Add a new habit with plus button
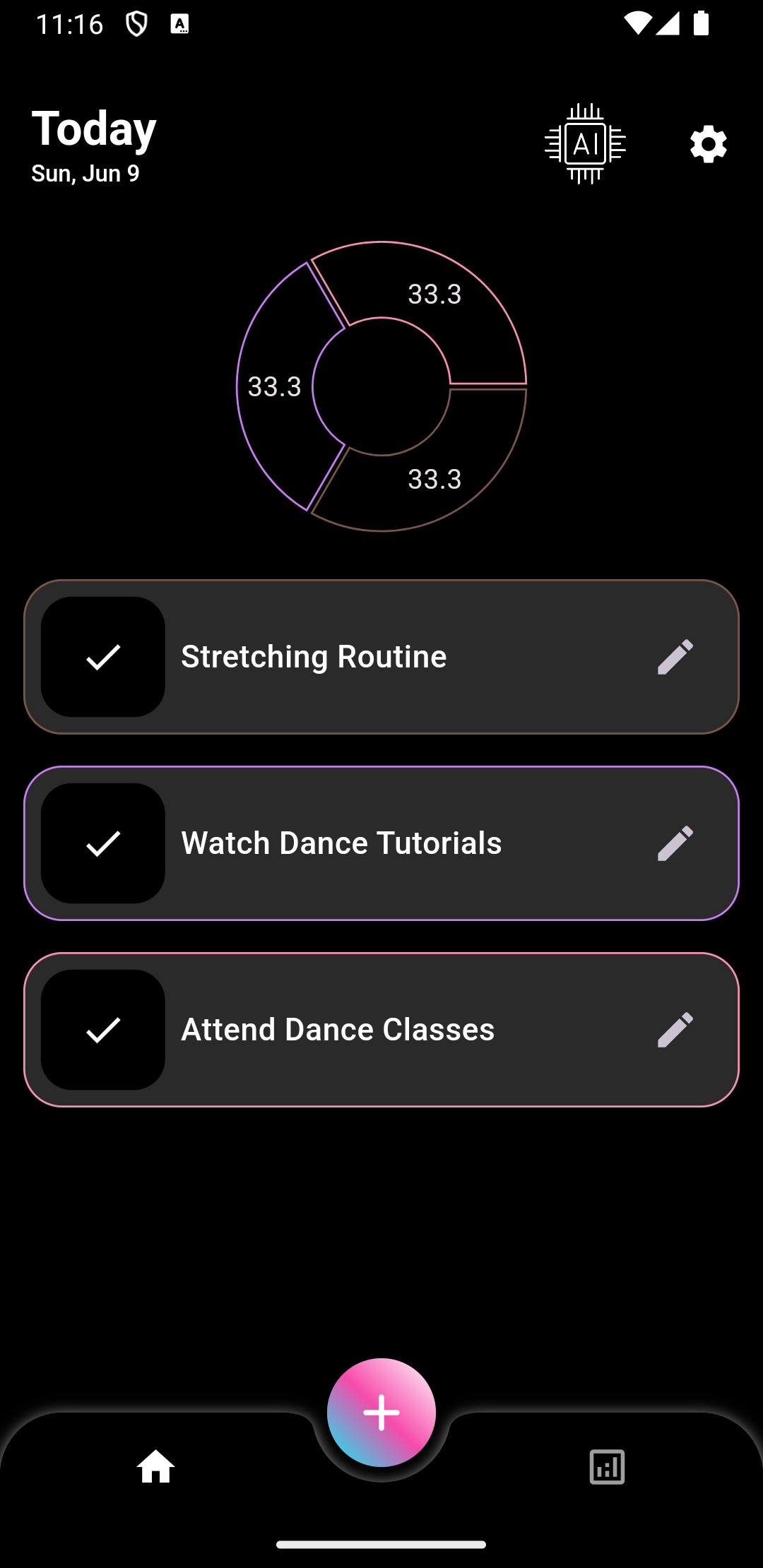 point(381,1413)
